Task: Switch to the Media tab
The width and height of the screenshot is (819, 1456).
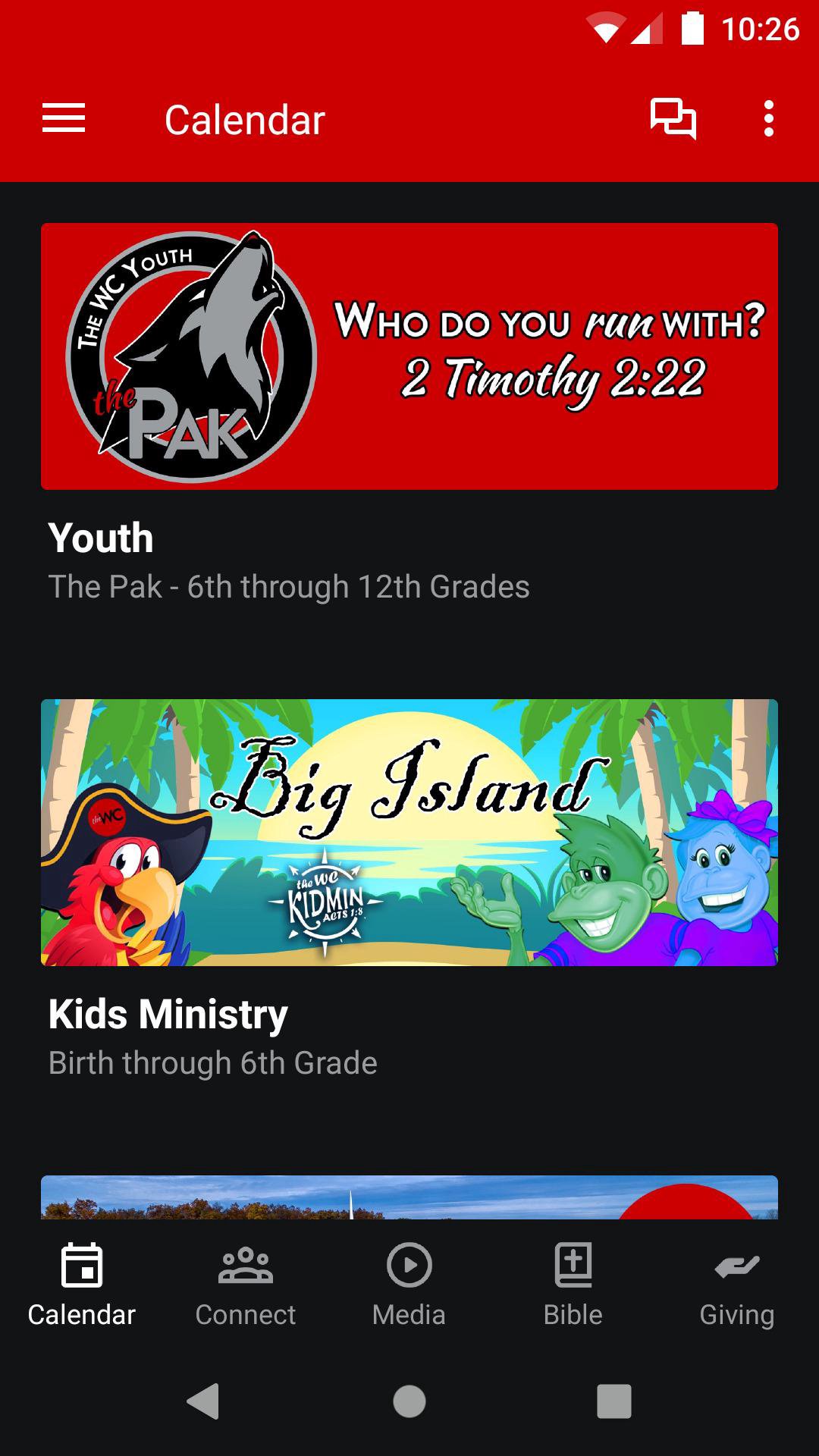Action: pos(409,1283)
